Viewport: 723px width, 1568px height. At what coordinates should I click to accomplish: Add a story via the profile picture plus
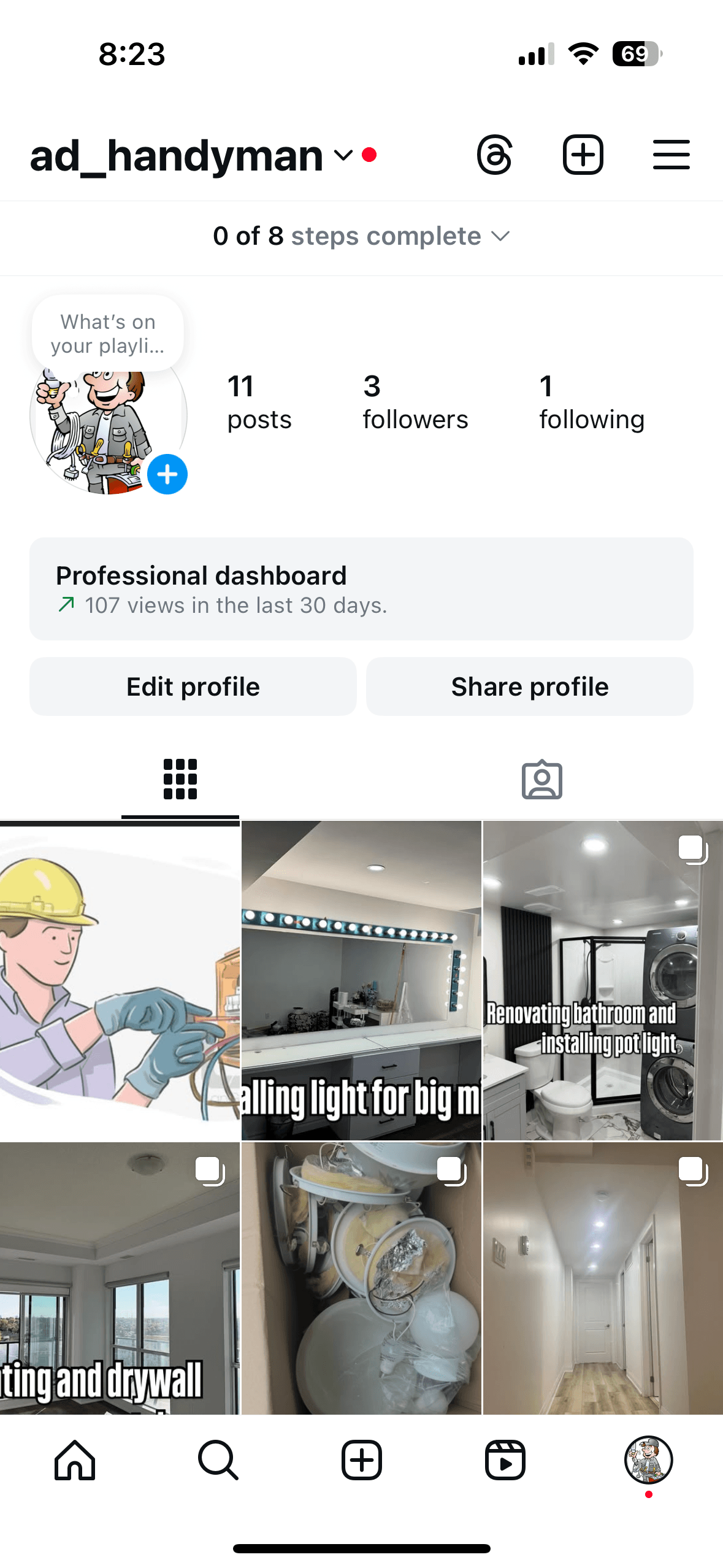(167, 474)
